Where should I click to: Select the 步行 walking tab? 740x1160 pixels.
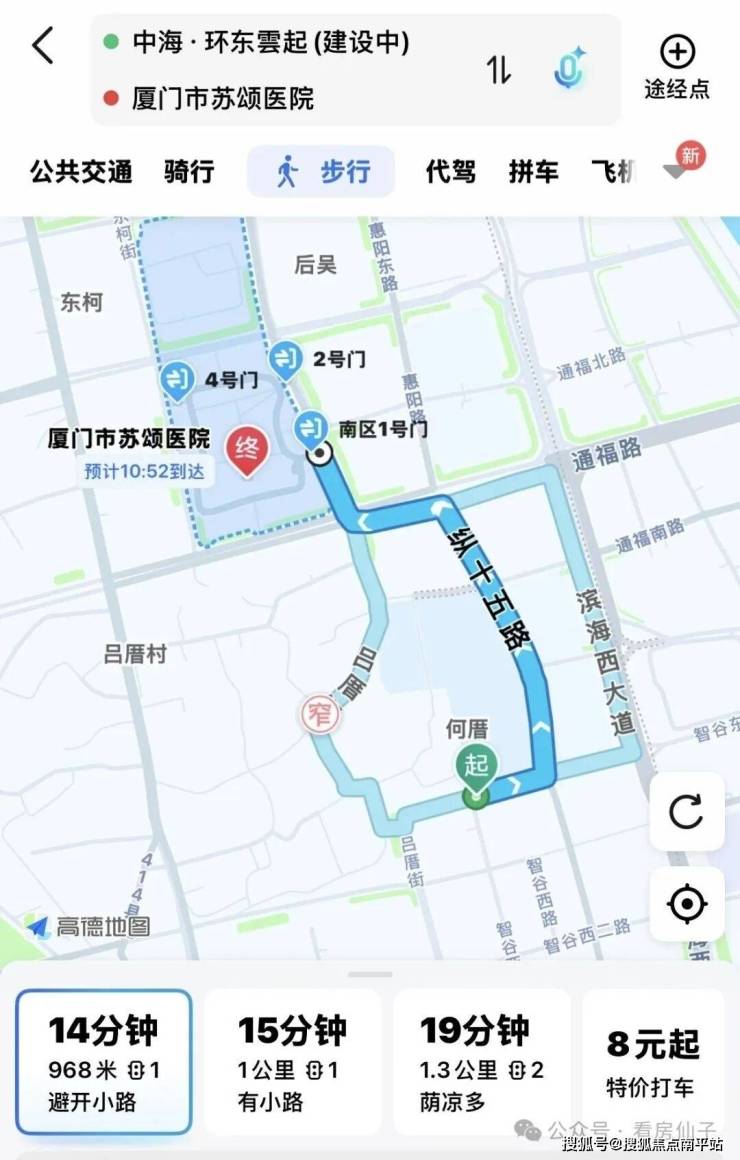[x=321, y=172]
